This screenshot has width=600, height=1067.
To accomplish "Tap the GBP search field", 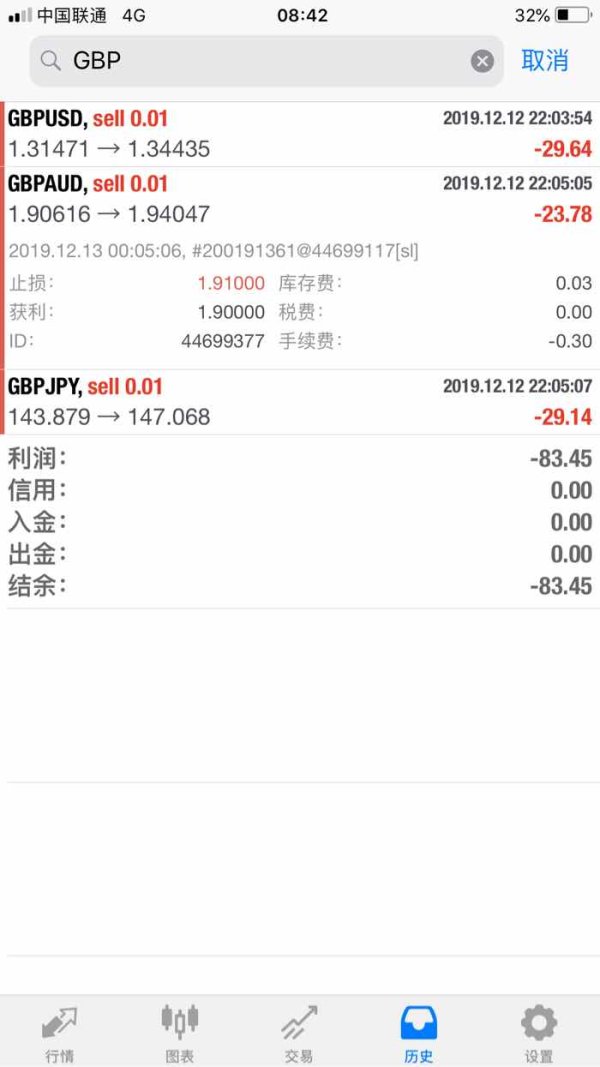I will 260,61.
